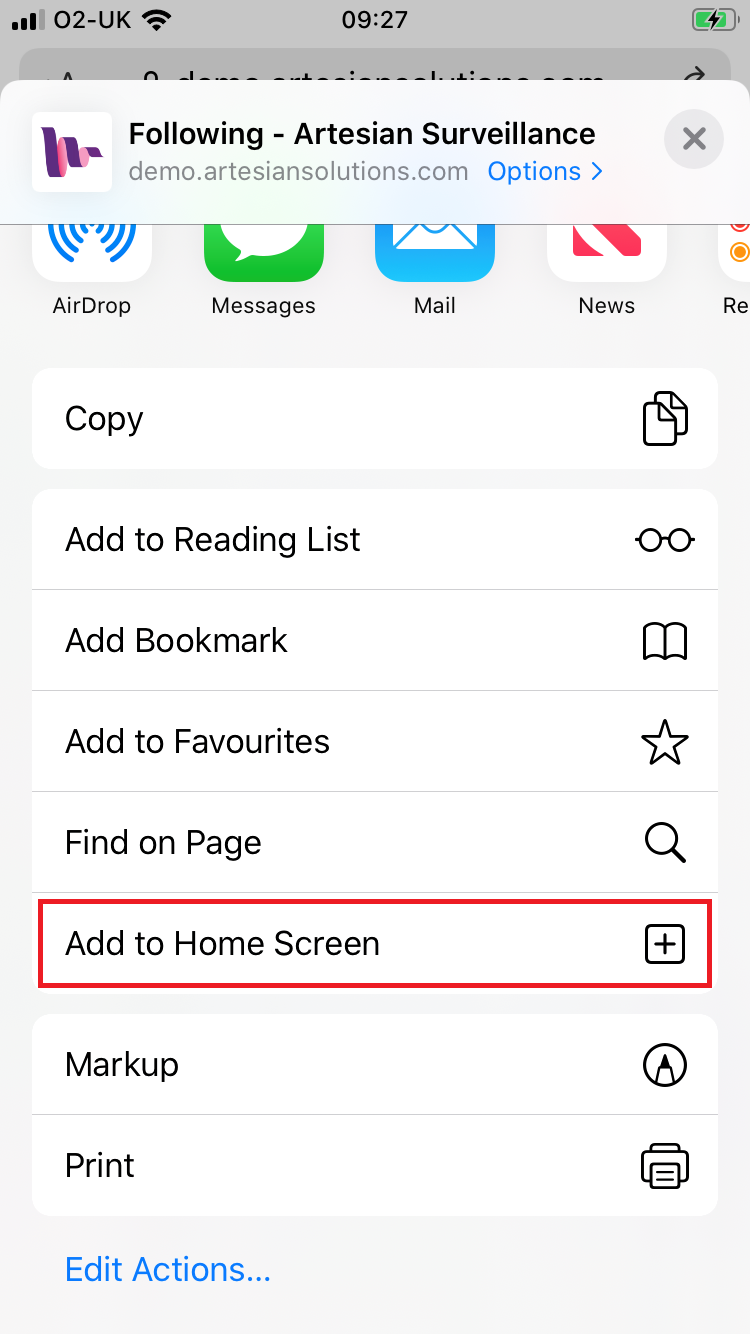Choose Find on Page
750x1334 pixels.
point(375,843)
